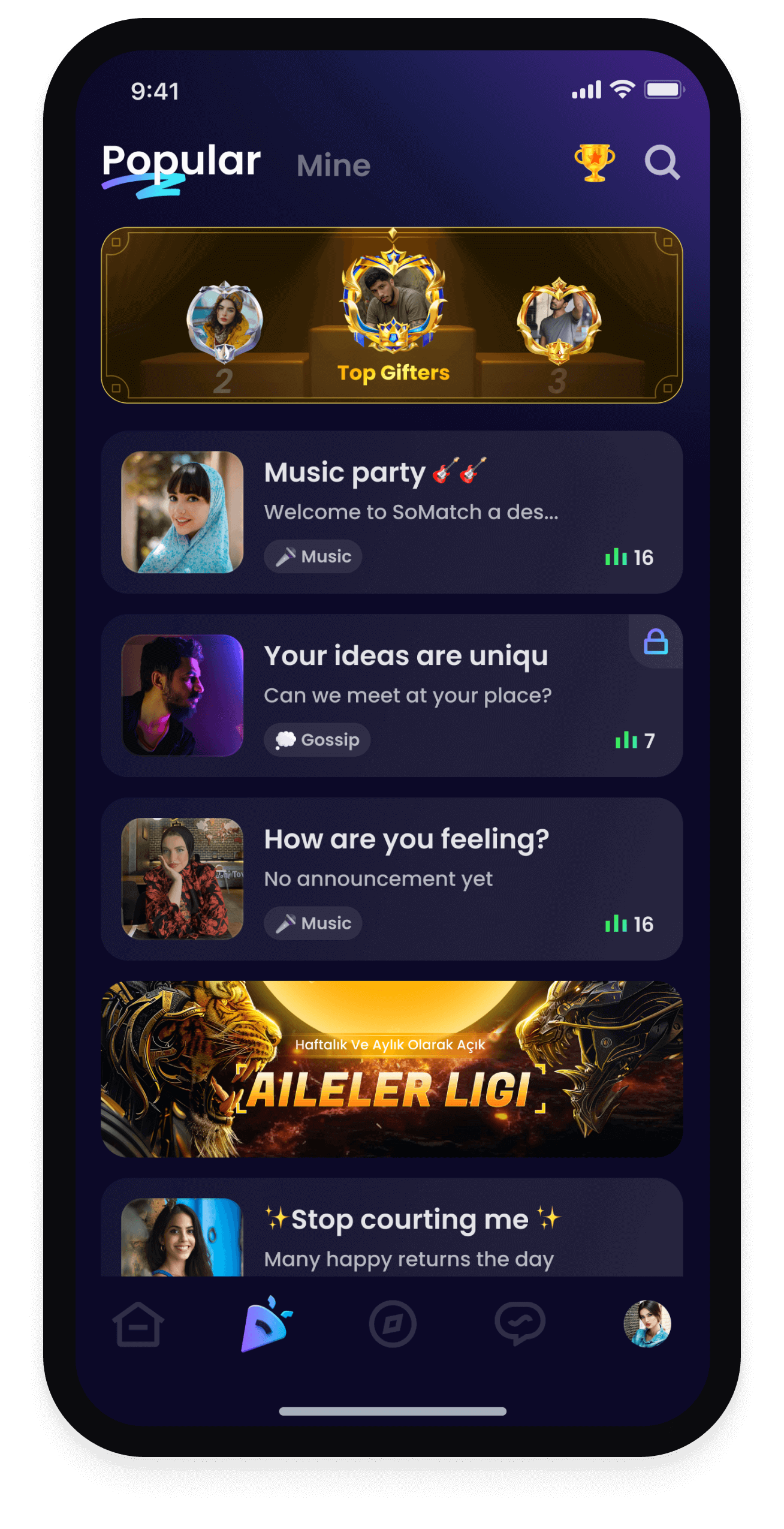This screenshot has width=784, height=1529.
Task: Join the Music party room
Action: (x=392, y=512)
